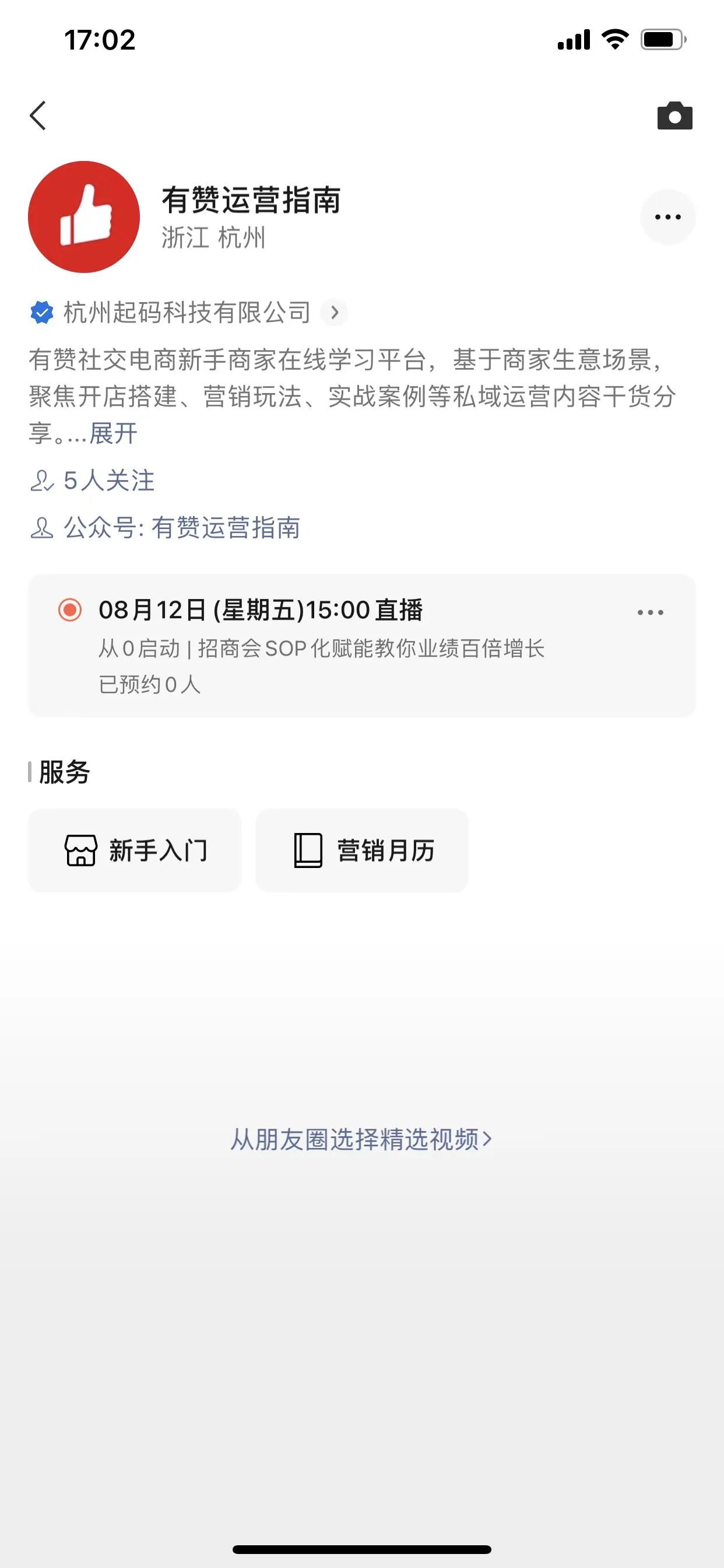Open the camera icon to post a video
The image size is (724, 1568).
[x=674, y=116]
